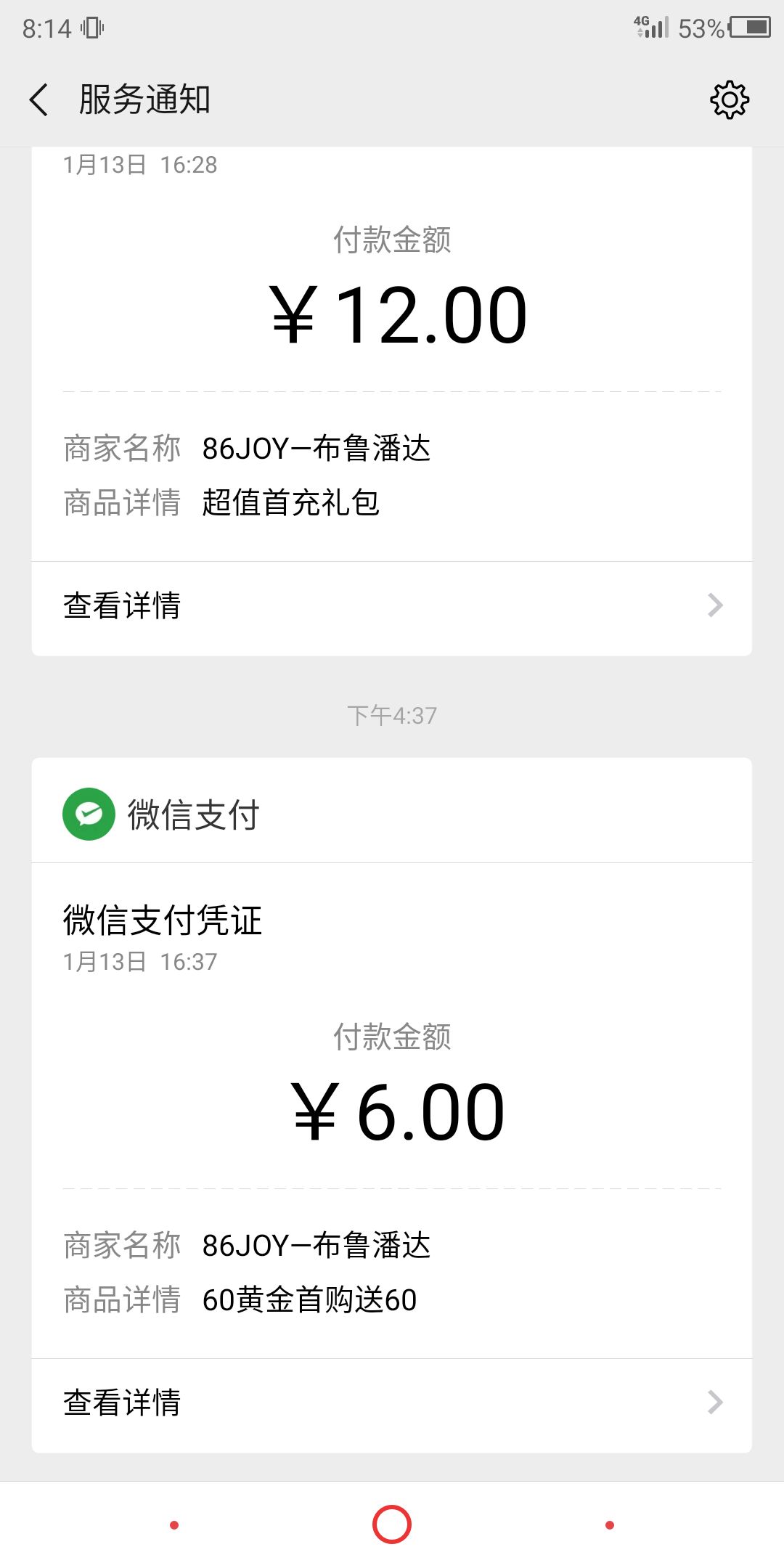784x1568 pixels.
Task: Go back from 服务通知
Action: tap(39, 99)
